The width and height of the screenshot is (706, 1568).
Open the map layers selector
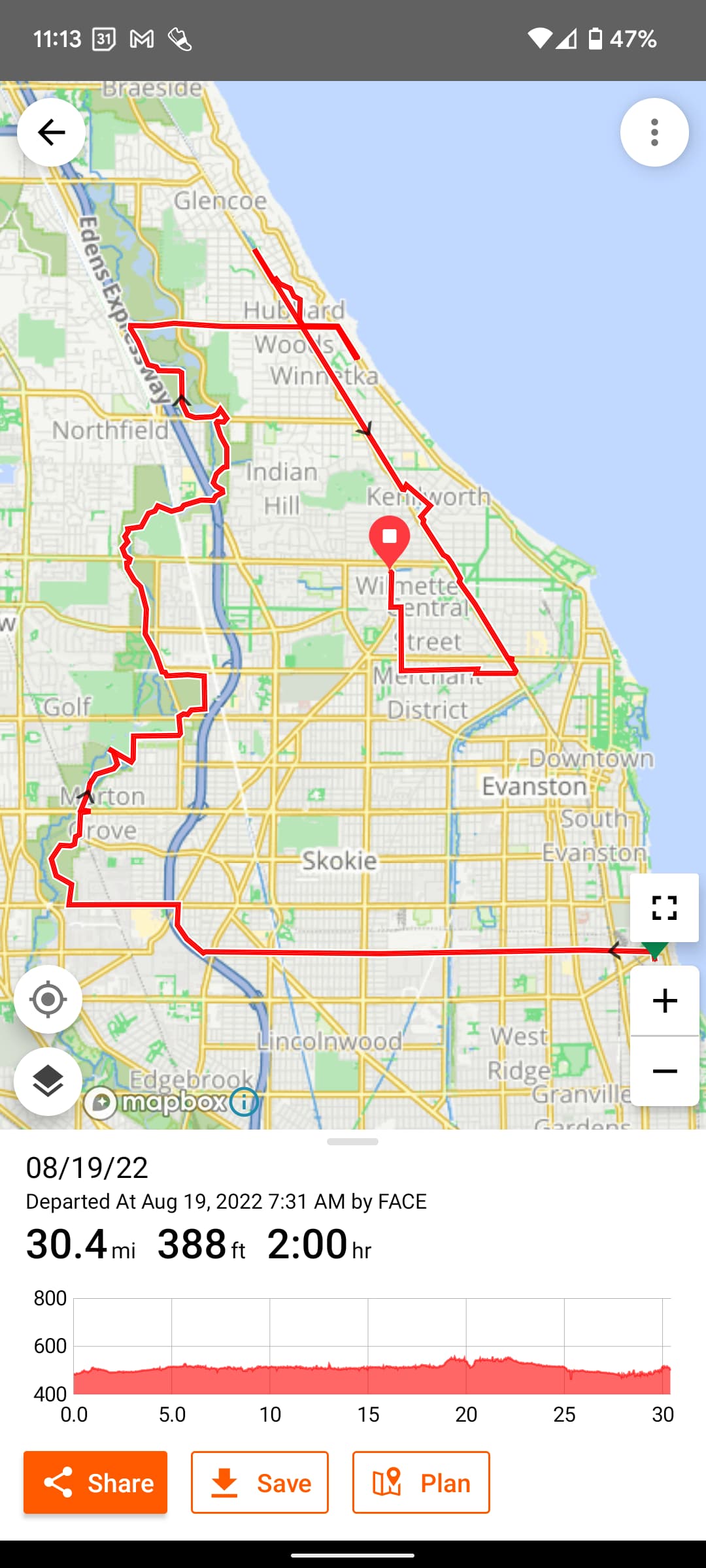pos(48,1081)
